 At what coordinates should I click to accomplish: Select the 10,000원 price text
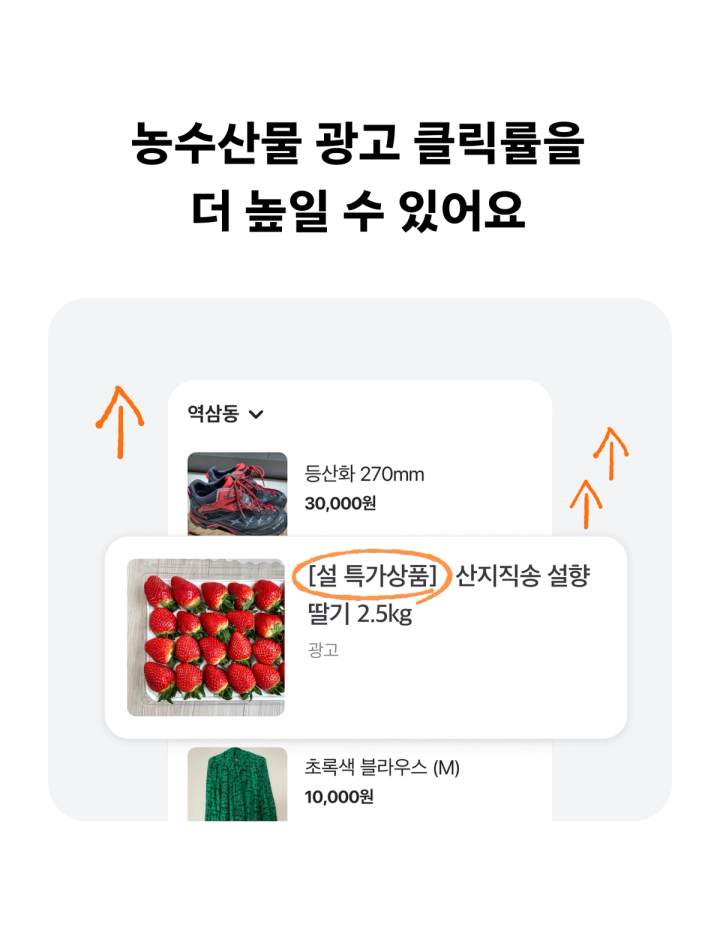click(x=342, y=797)
